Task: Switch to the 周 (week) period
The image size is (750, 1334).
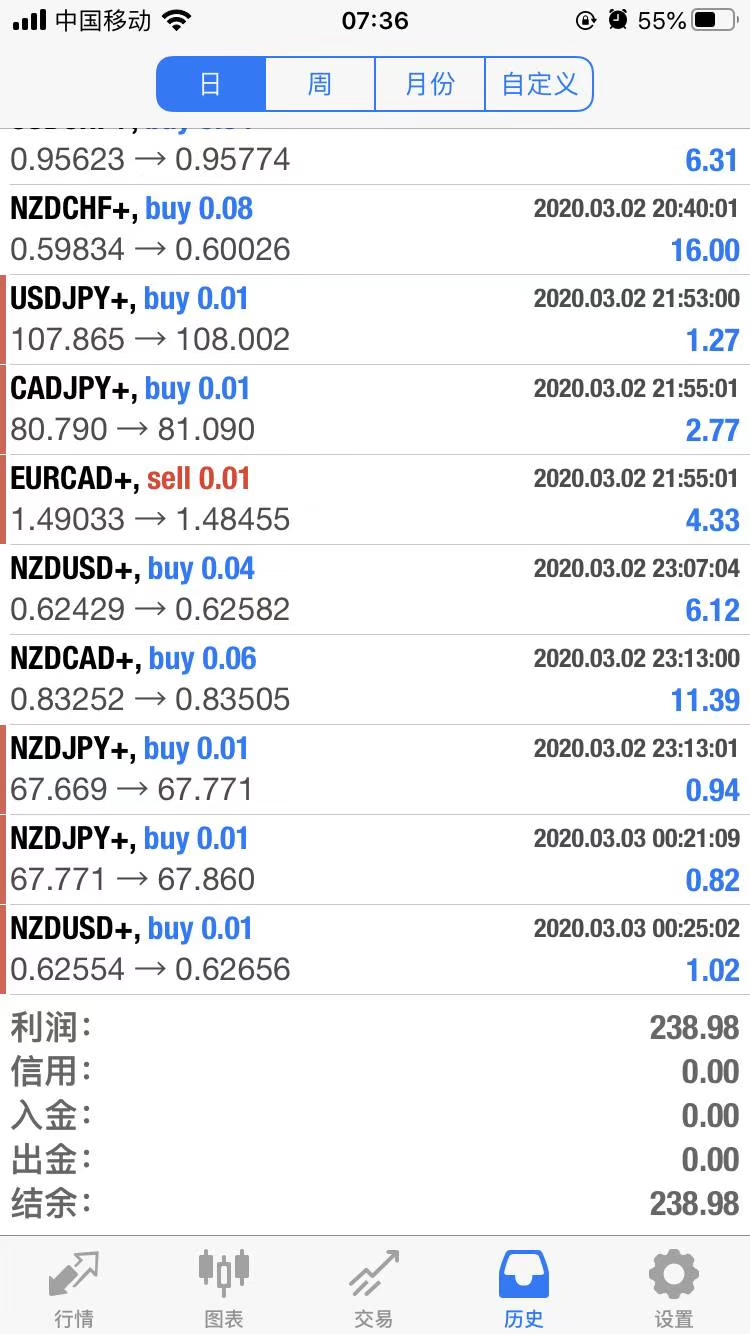Action: [320, 84]
